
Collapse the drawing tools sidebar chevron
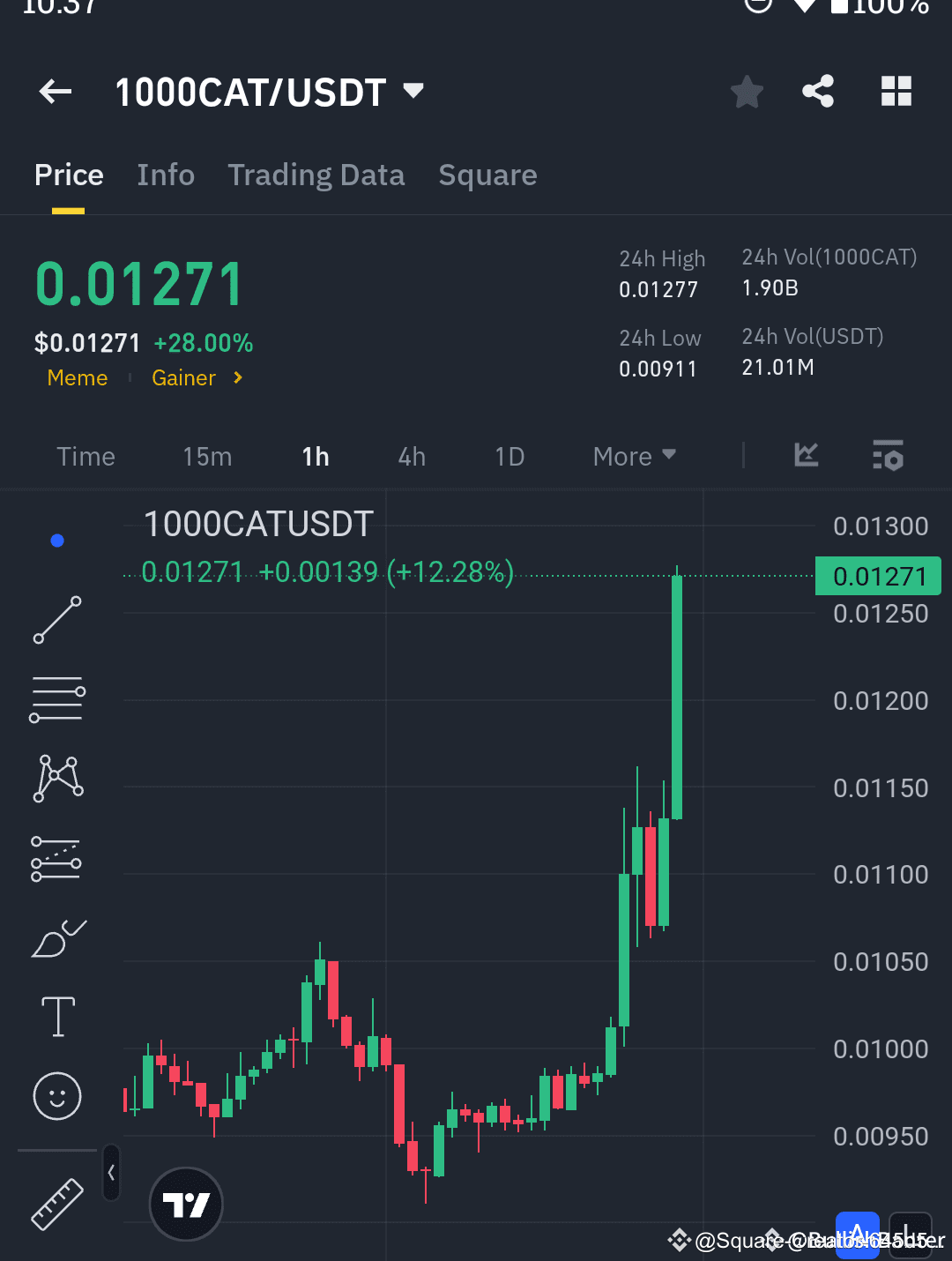pos(111,1173)
